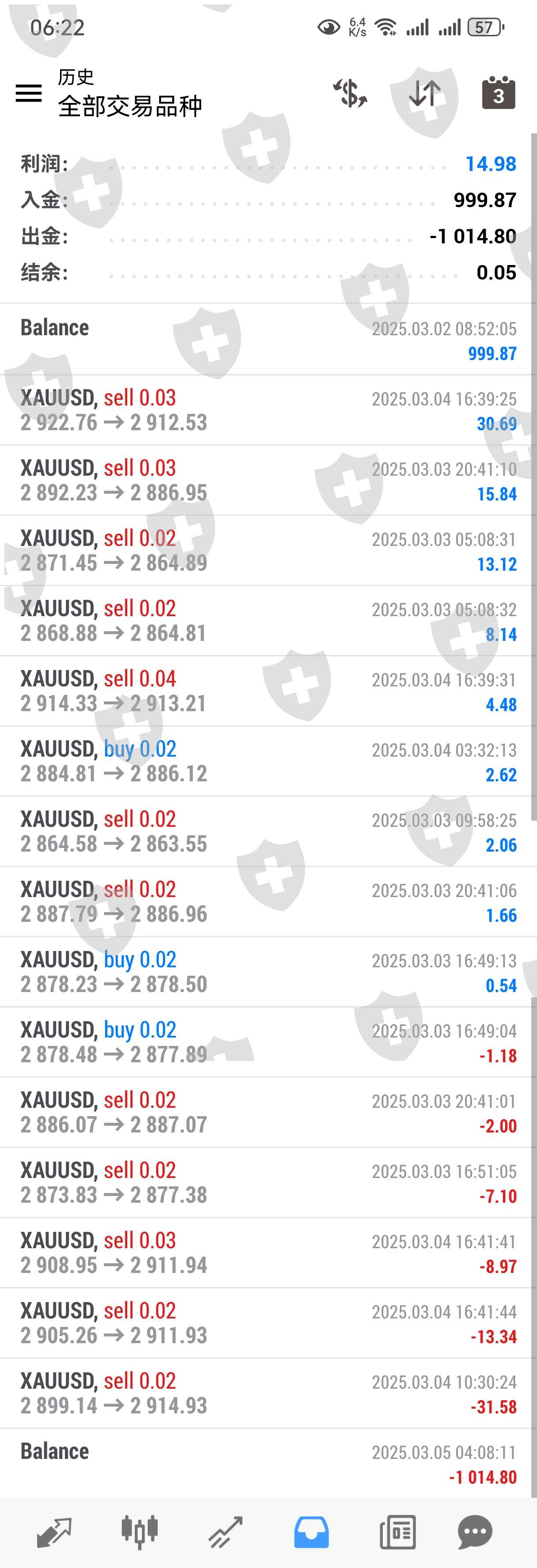Open the calendar date range picker
The image size is (537, 1568).
coord(498,93)
